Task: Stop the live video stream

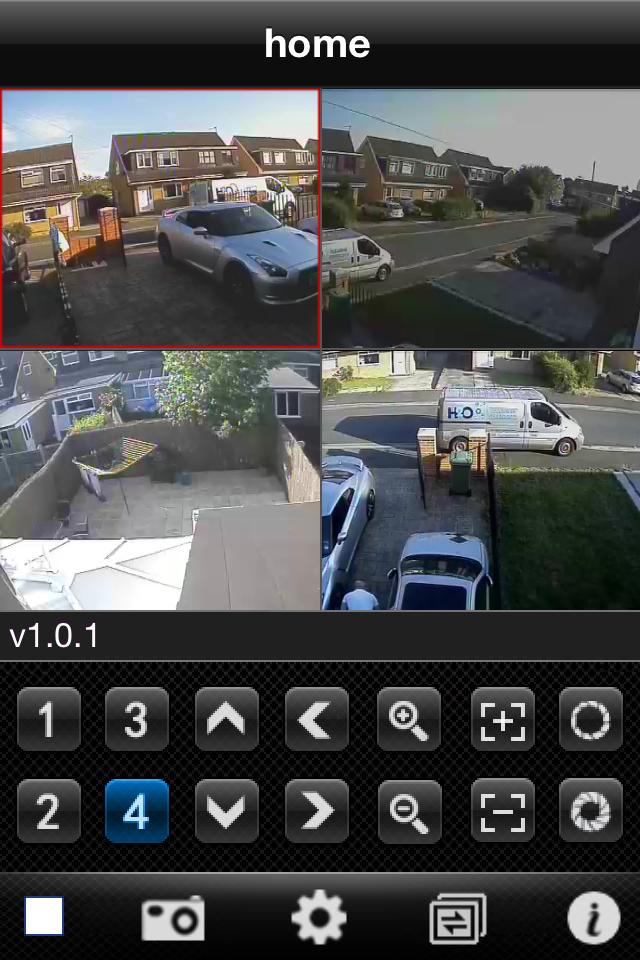Action: (45, 916)
